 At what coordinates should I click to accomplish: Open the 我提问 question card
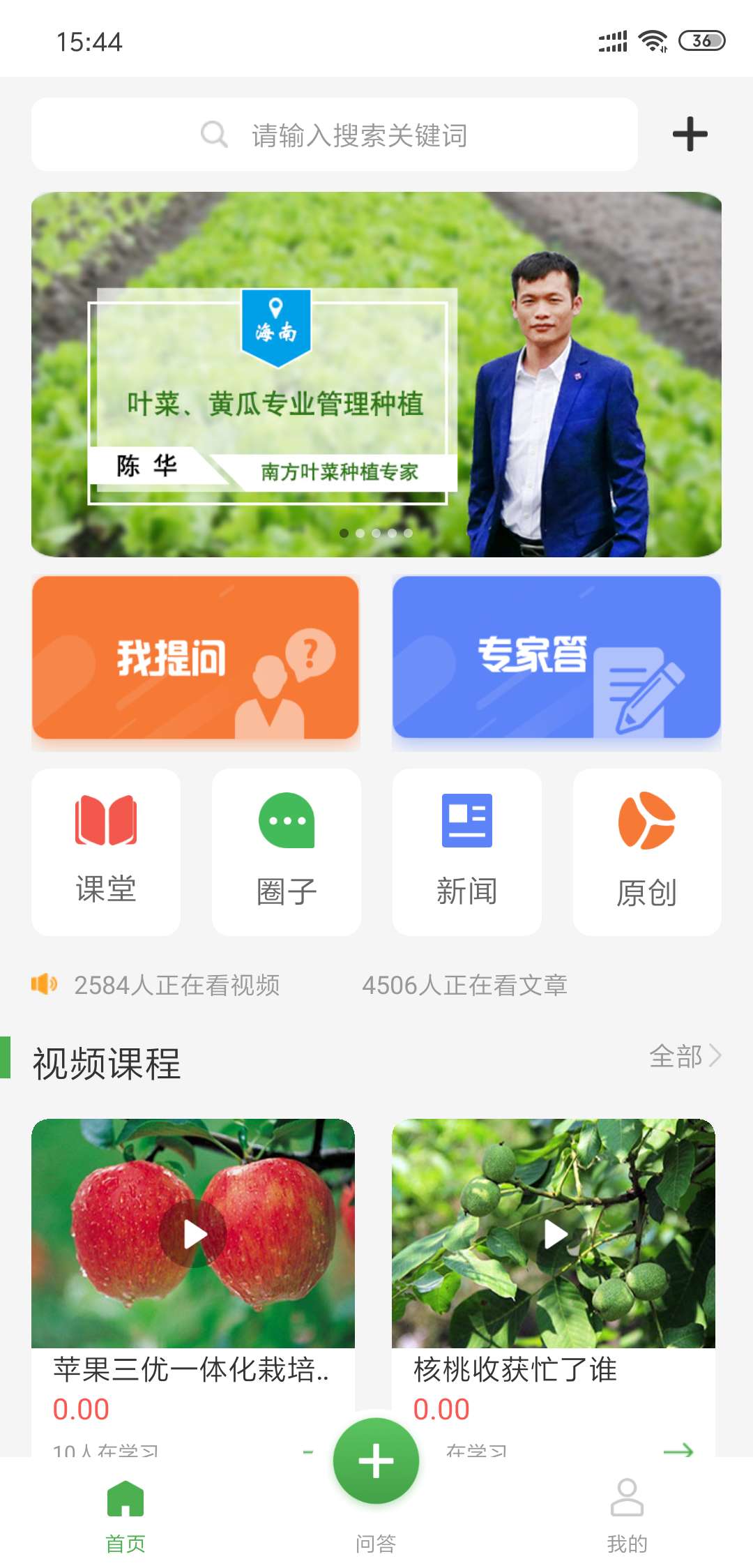tap(196, 661)
